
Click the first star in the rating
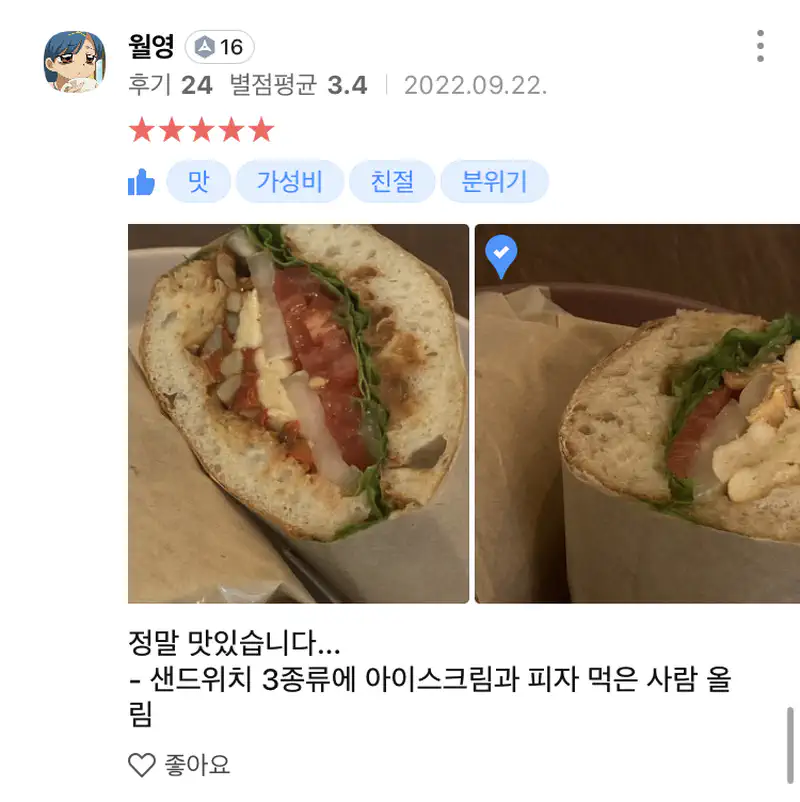pyautogui.click(x=142, y=128)
